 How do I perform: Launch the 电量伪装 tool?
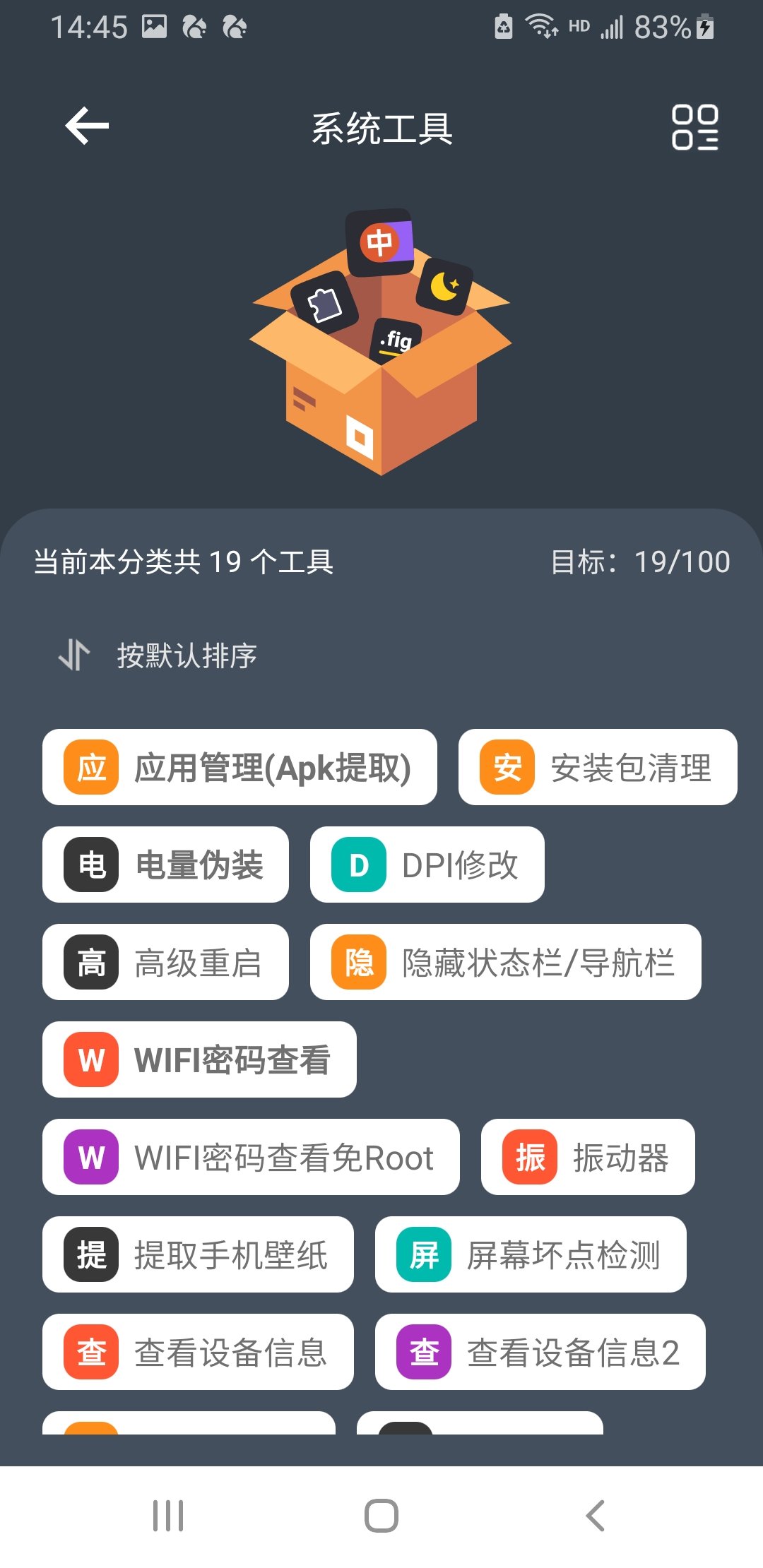coord(165,865)
